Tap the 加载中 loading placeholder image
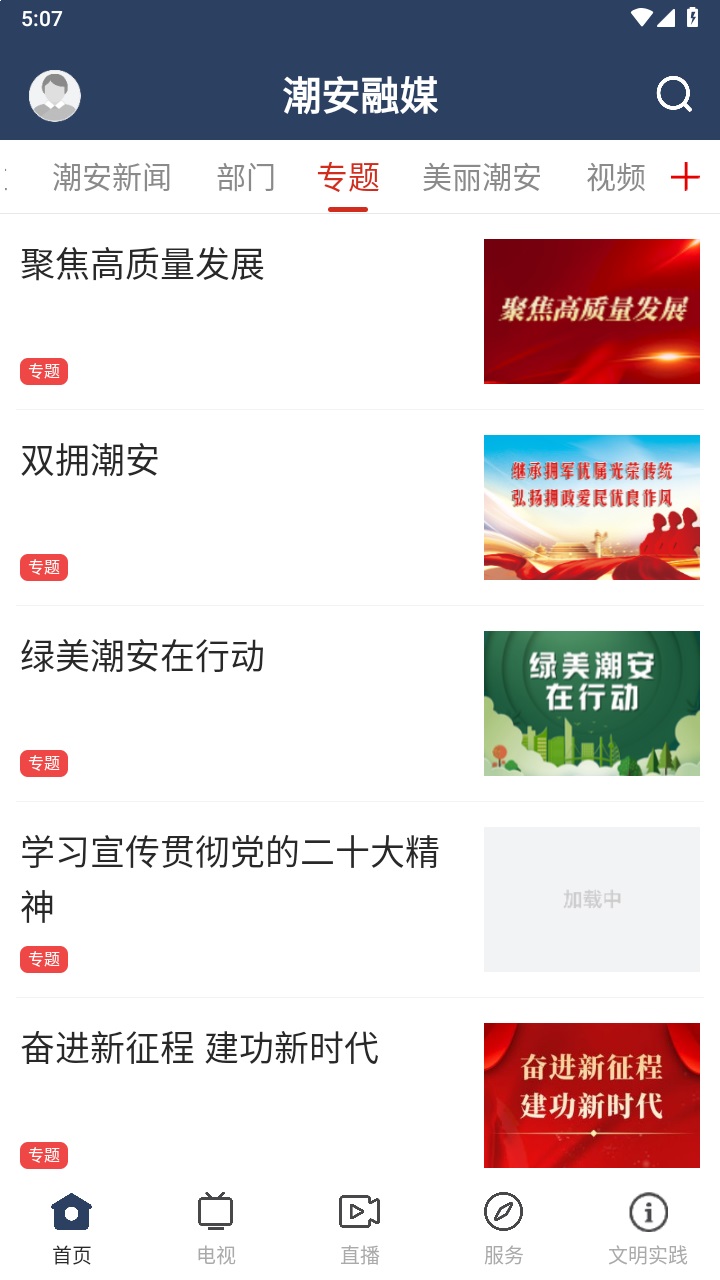Viewport: 720px width, 1280px height. [591, 898]
